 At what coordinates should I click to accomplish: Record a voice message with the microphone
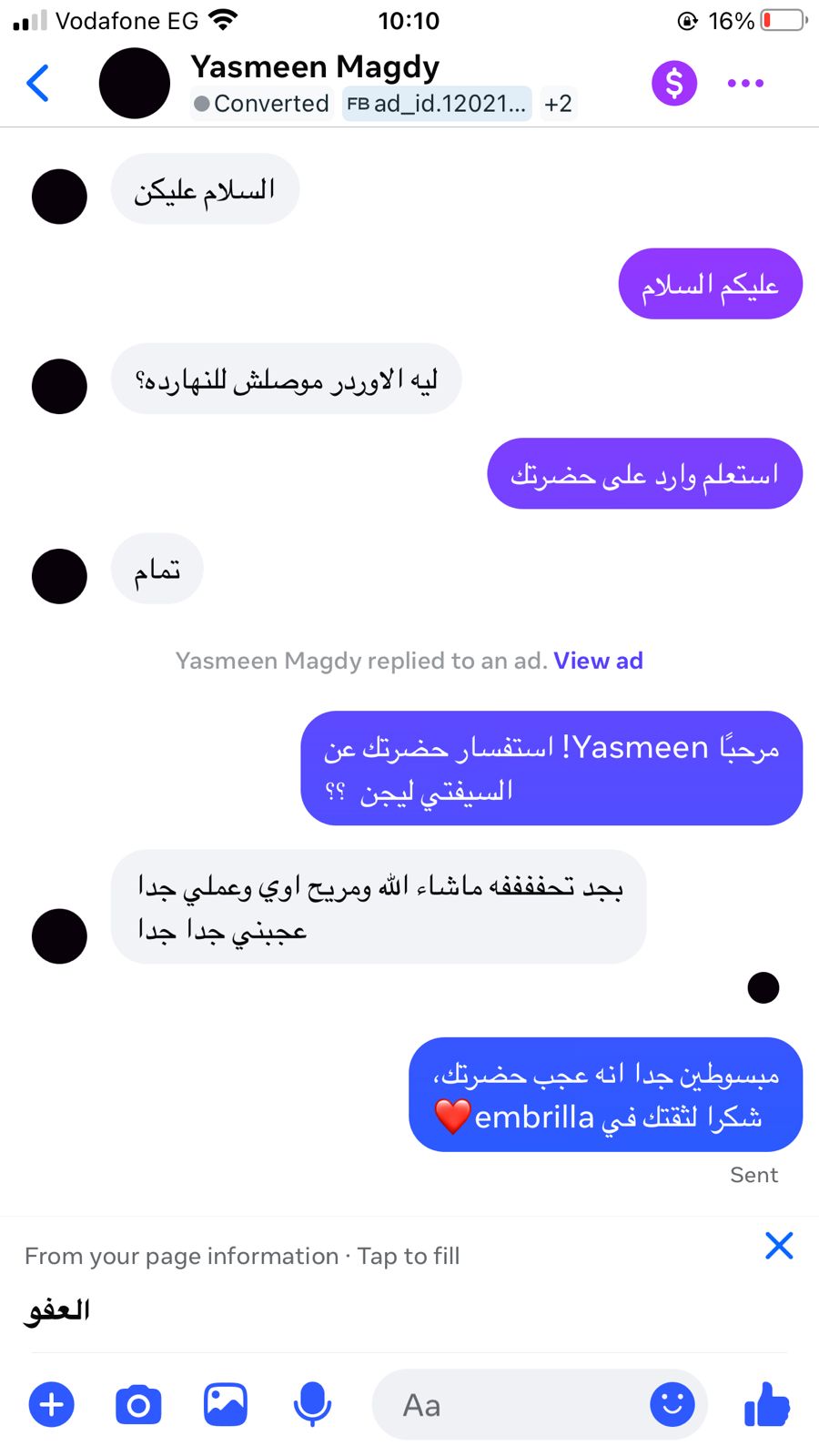312,1404
